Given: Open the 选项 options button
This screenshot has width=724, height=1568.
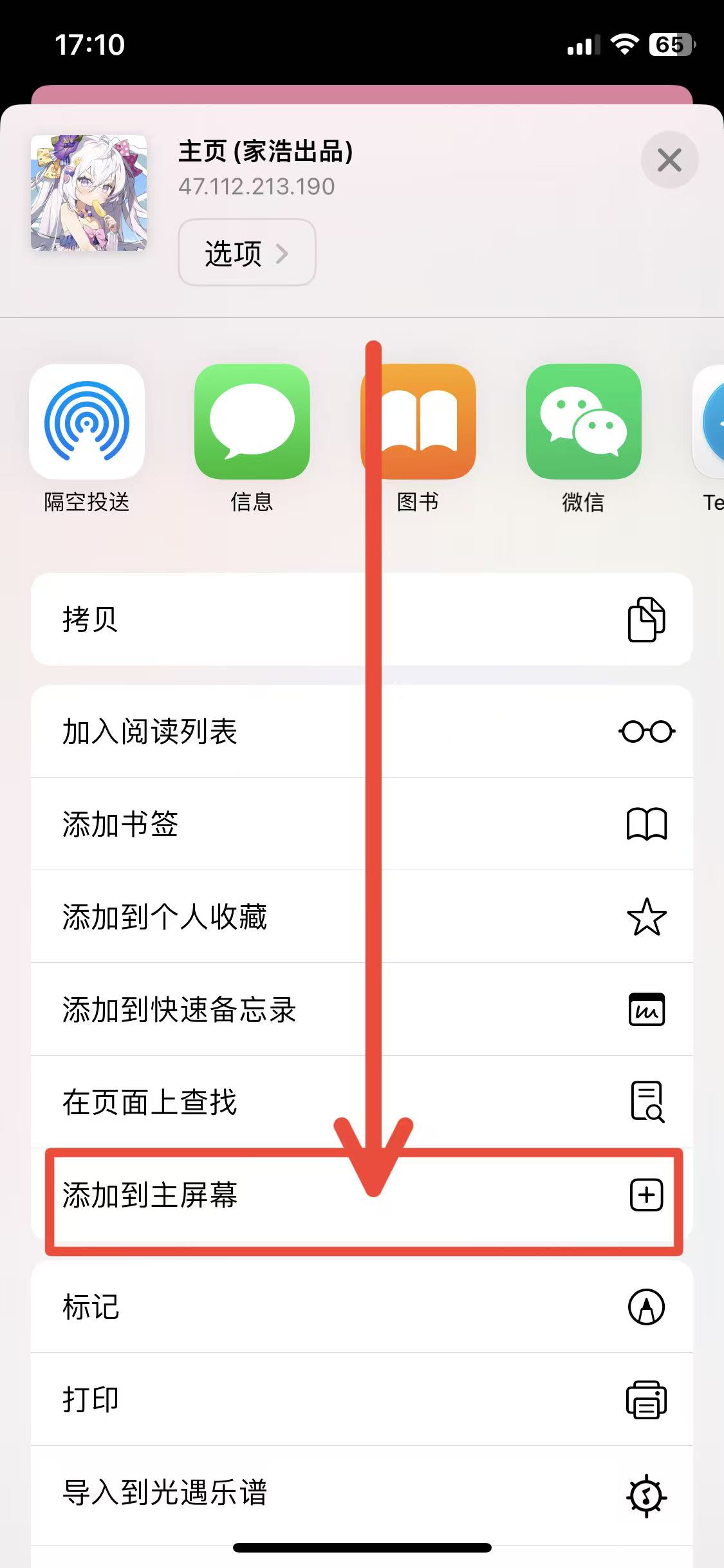Looking at the screenshot, I should point(246,253).
